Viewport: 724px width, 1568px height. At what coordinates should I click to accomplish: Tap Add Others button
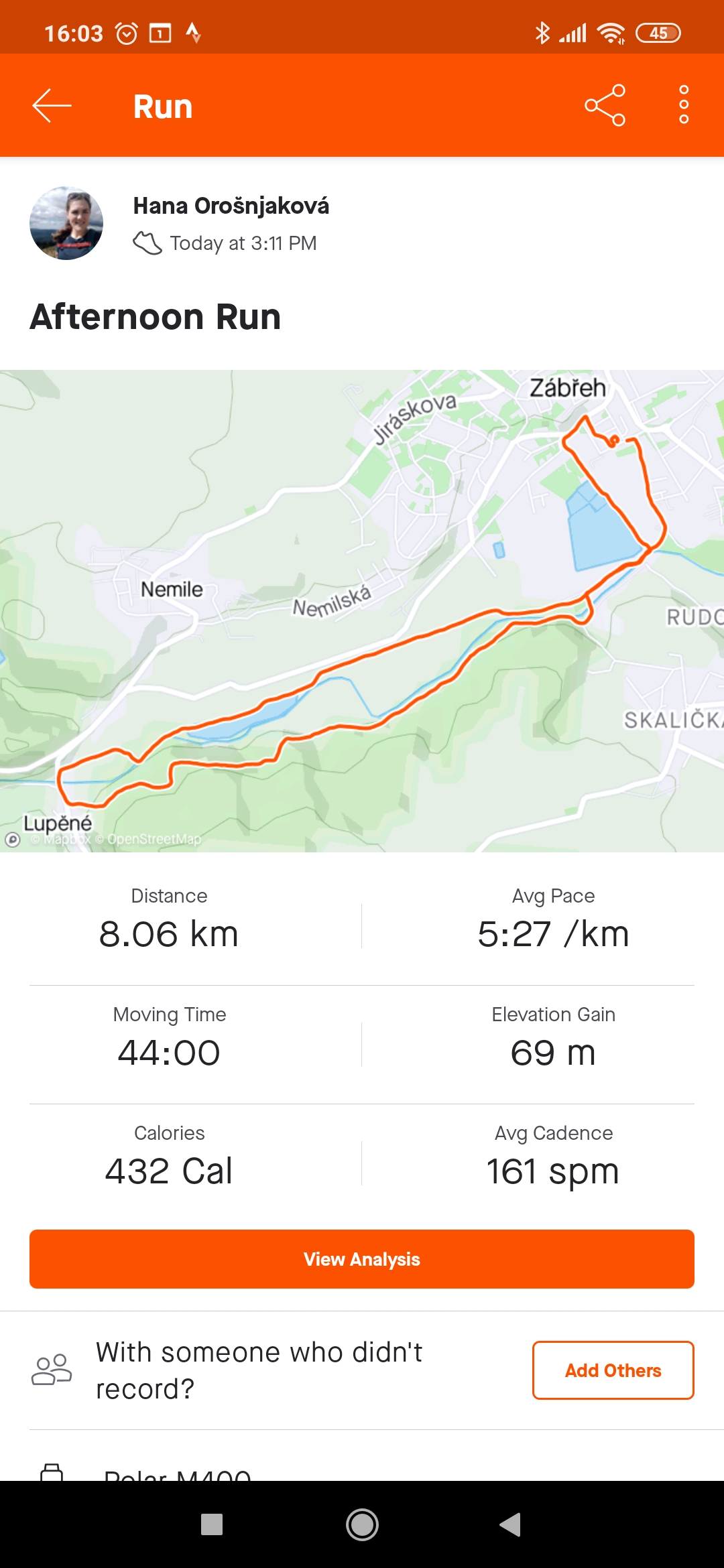[613, 1370]
